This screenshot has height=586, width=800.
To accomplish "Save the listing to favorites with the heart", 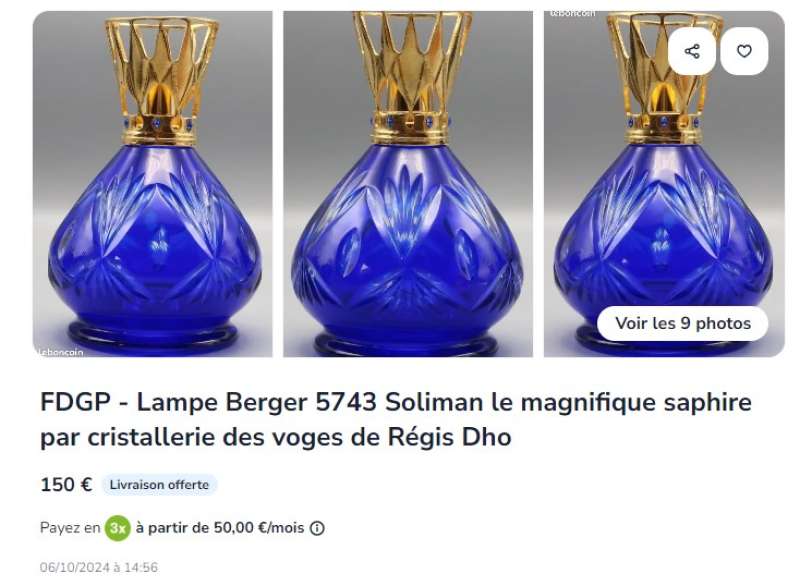I will (x=744, y=52).
